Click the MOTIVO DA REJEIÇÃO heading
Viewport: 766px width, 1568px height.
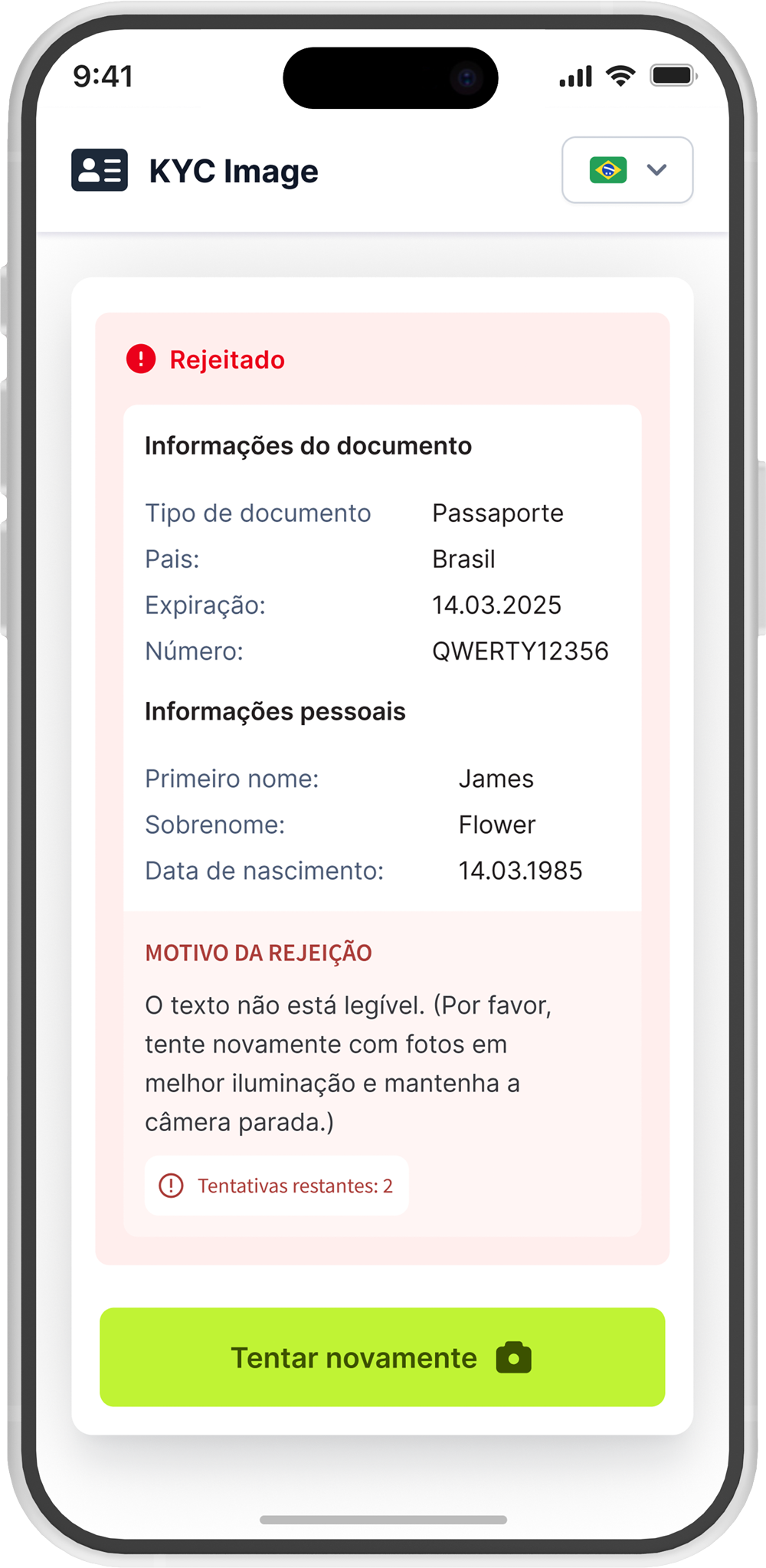[259, 952]
